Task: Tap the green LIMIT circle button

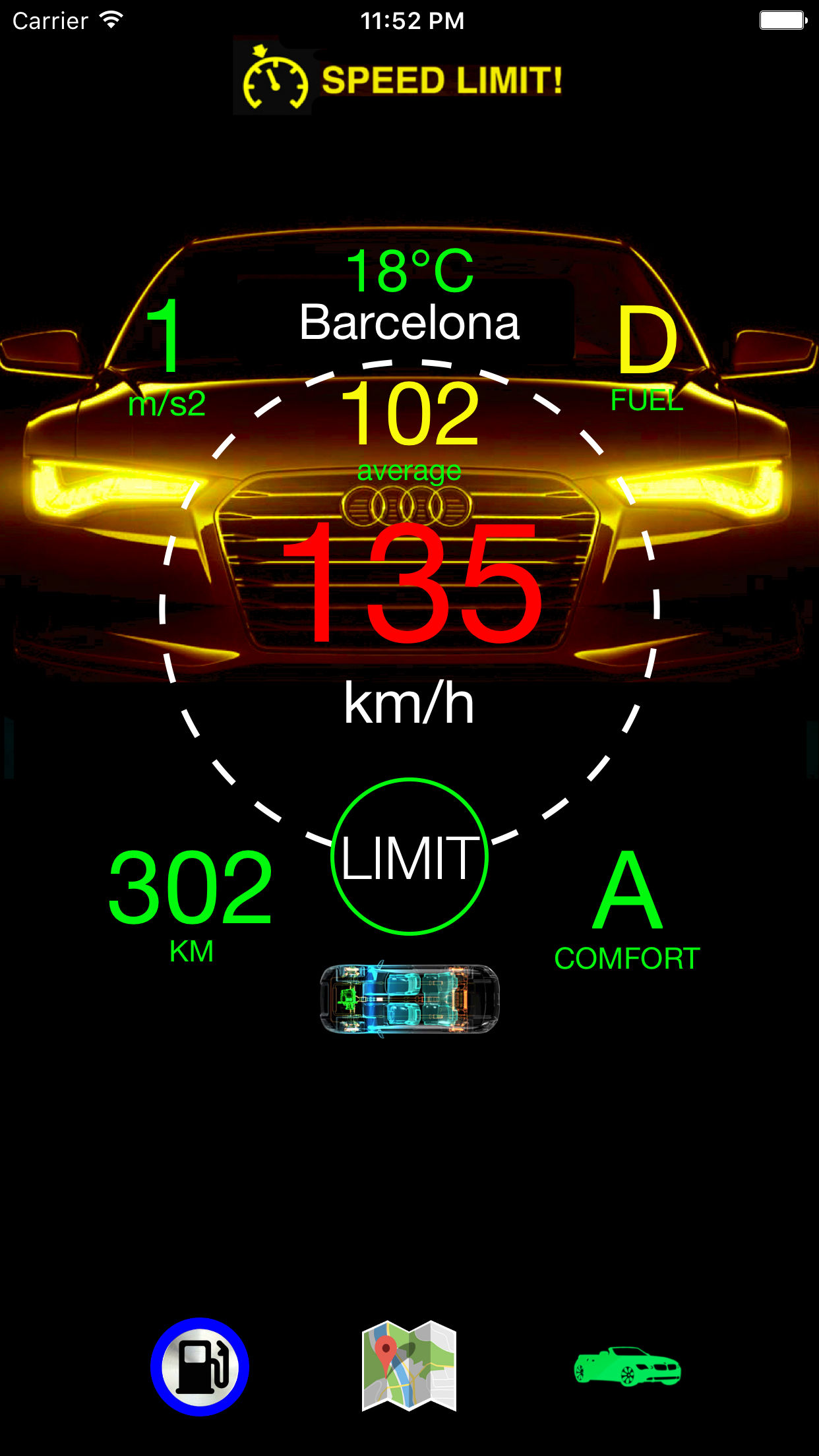Action: coord(409,857)
